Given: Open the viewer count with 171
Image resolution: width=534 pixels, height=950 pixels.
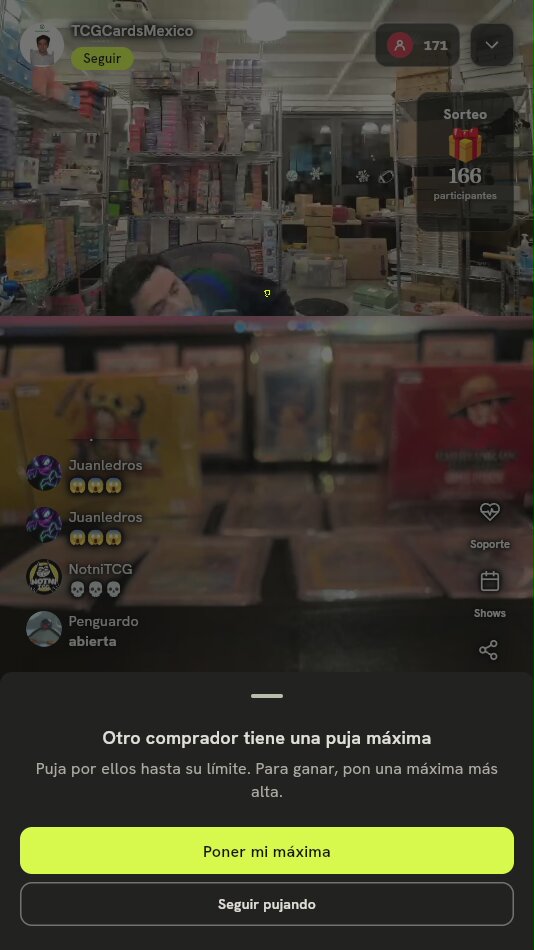Looking at the screenshot, I should (x=417, y=45).
